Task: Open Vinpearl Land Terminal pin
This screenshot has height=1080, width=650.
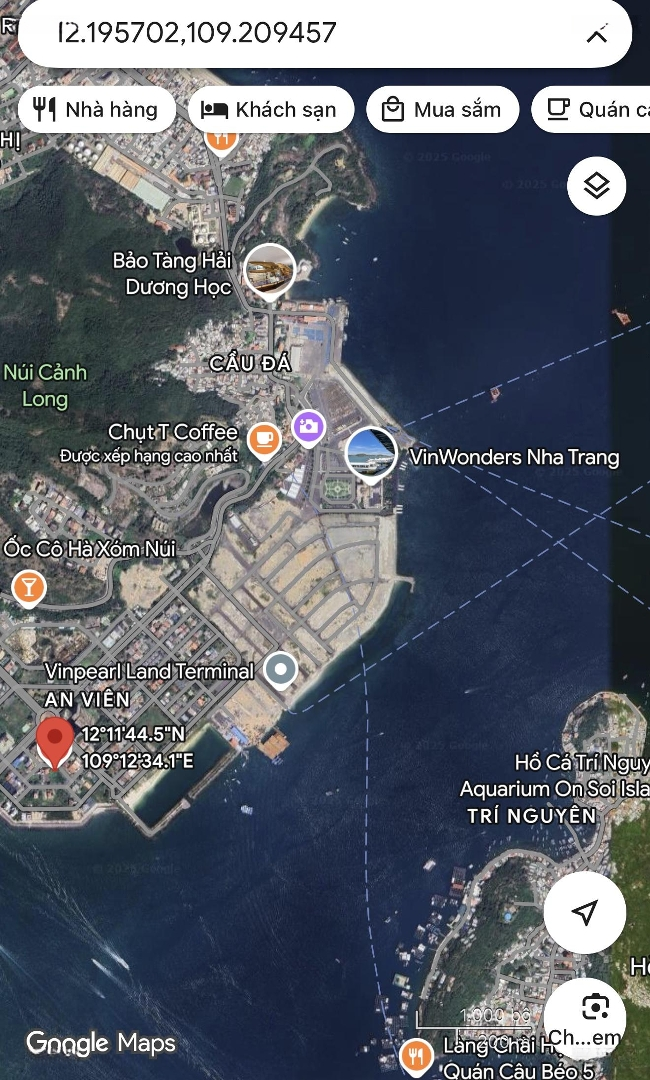Action: tap(281, 670)
